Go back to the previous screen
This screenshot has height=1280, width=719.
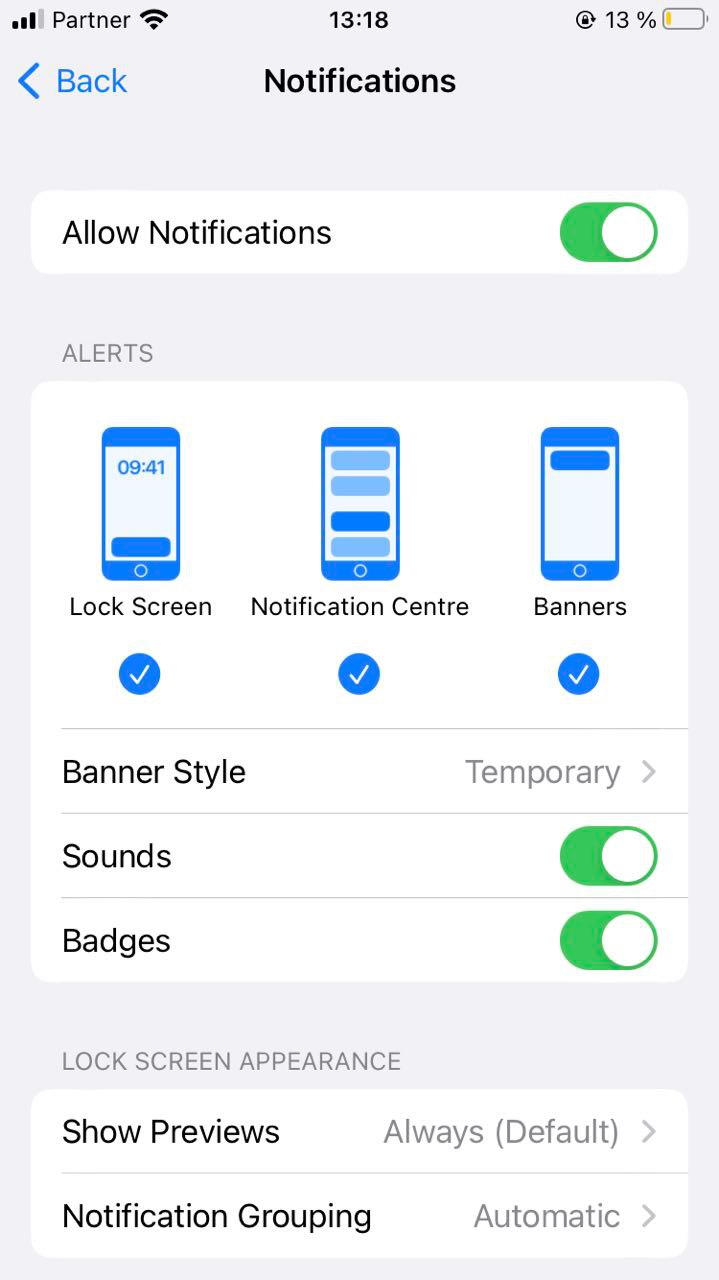pyautogui.click(x=73, y=81)
